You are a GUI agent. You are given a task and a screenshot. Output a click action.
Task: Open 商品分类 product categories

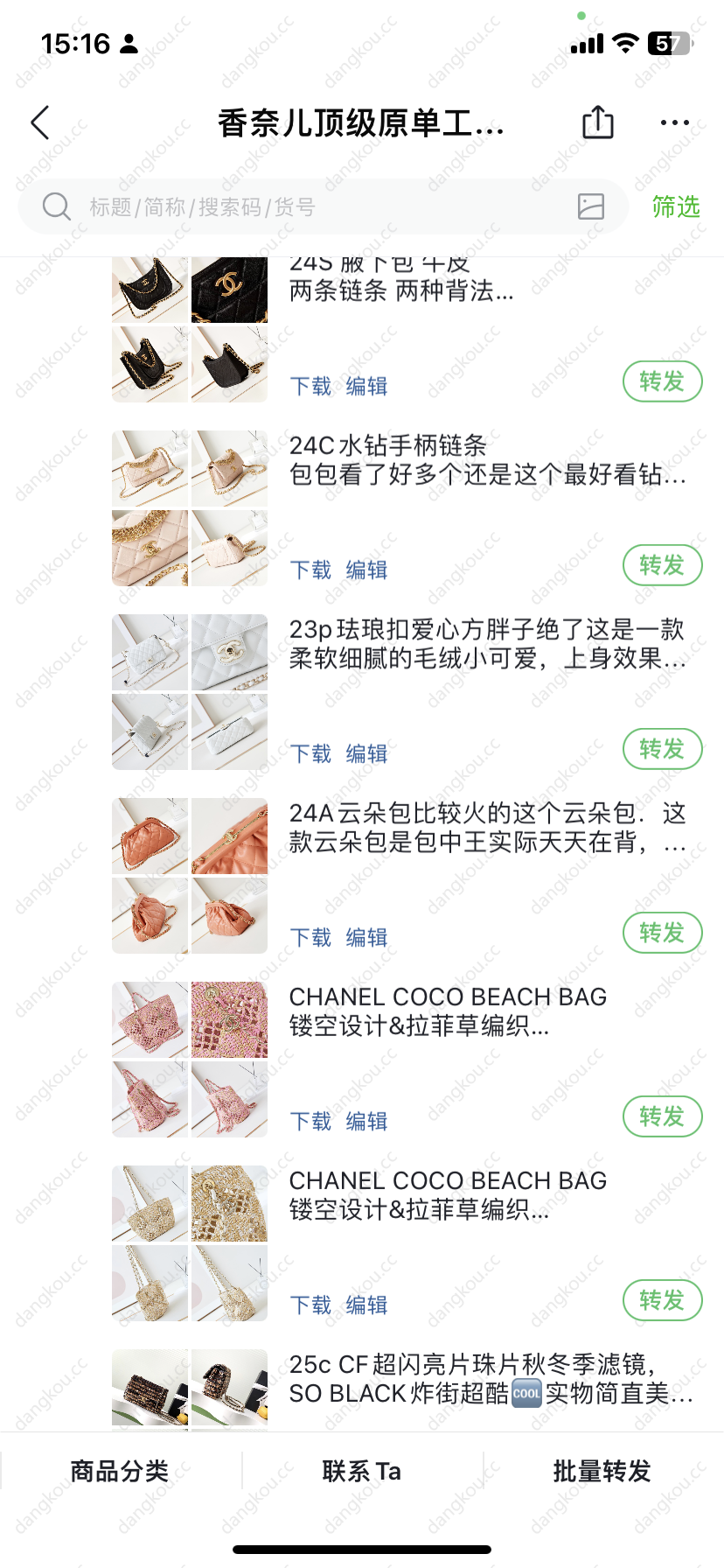(120, 1471)
